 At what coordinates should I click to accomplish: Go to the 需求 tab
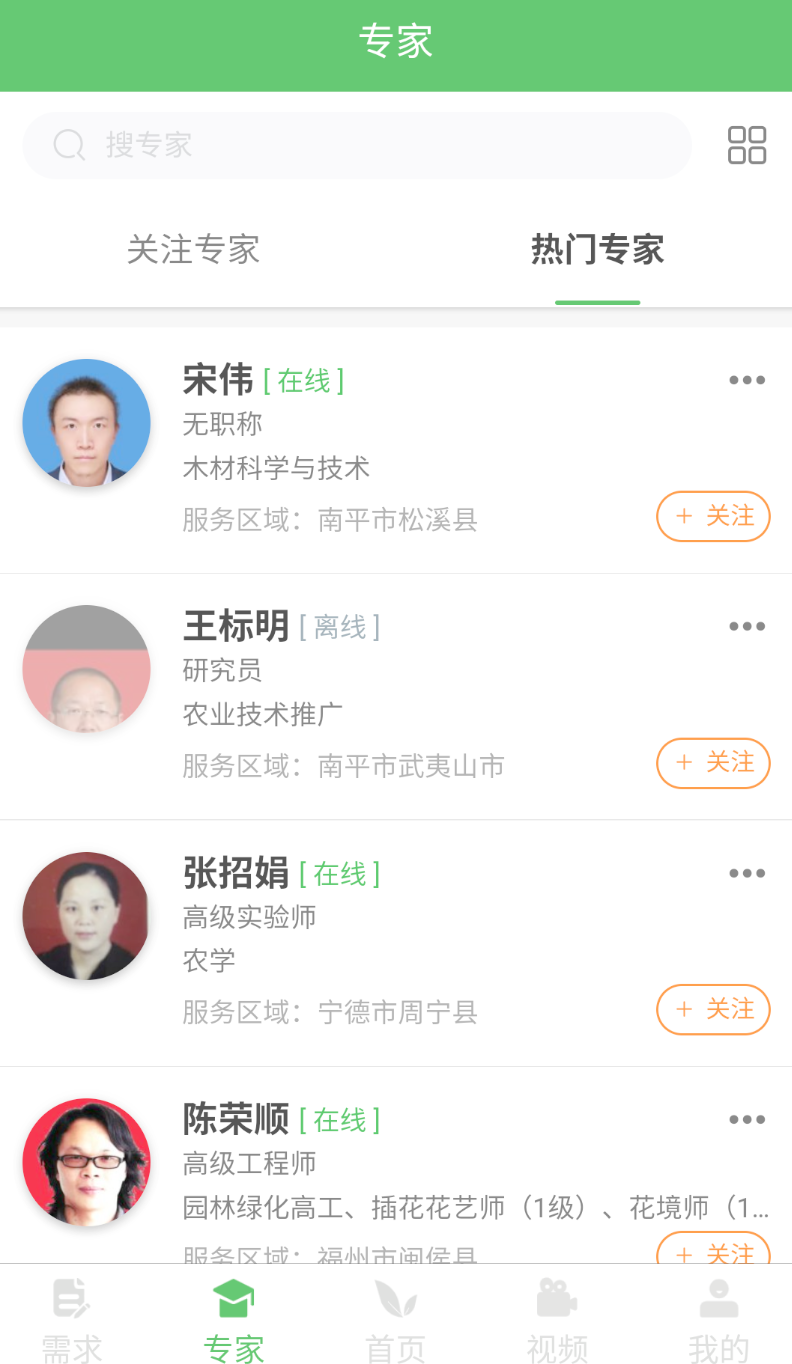72,1320
